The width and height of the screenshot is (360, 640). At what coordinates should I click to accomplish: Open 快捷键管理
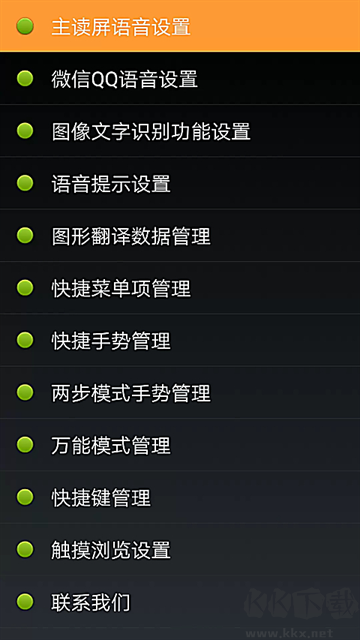tap(180, 497)
